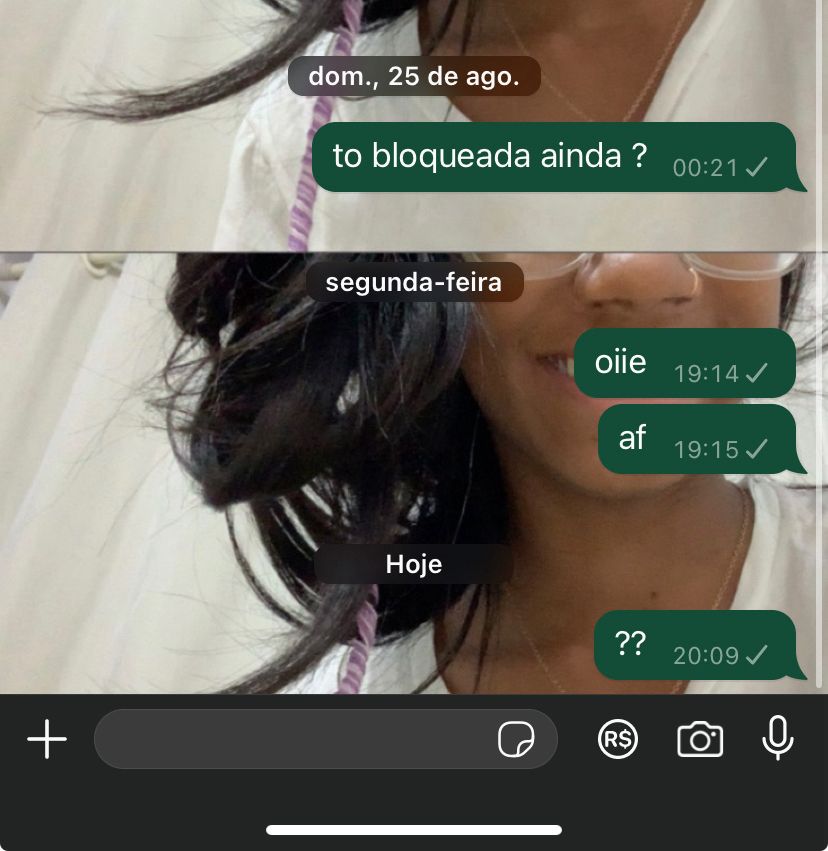
Task: Open the plus attachment menu
Action: (x=47, y=739)
